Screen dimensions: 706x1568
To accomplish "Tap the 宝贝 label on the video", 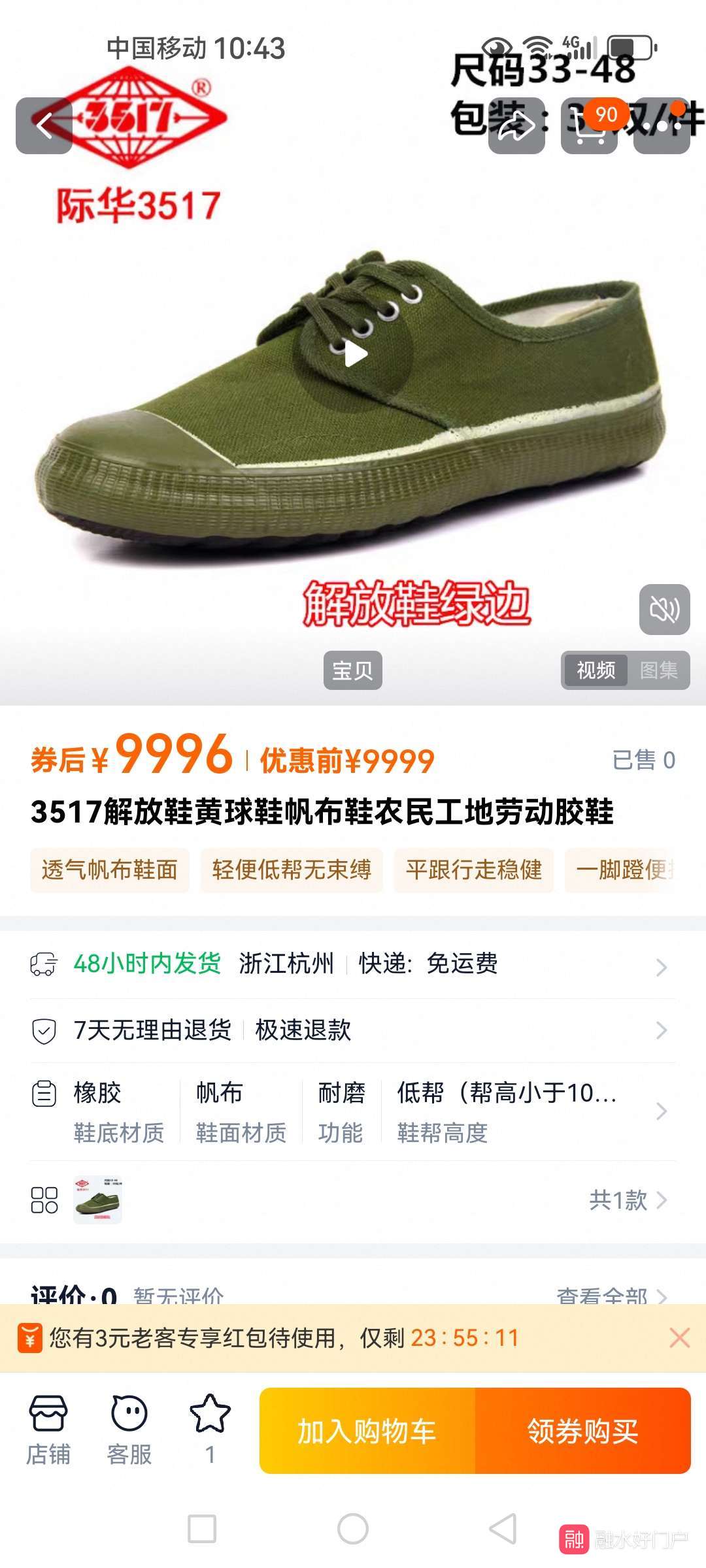I will [x=352, y=670].
